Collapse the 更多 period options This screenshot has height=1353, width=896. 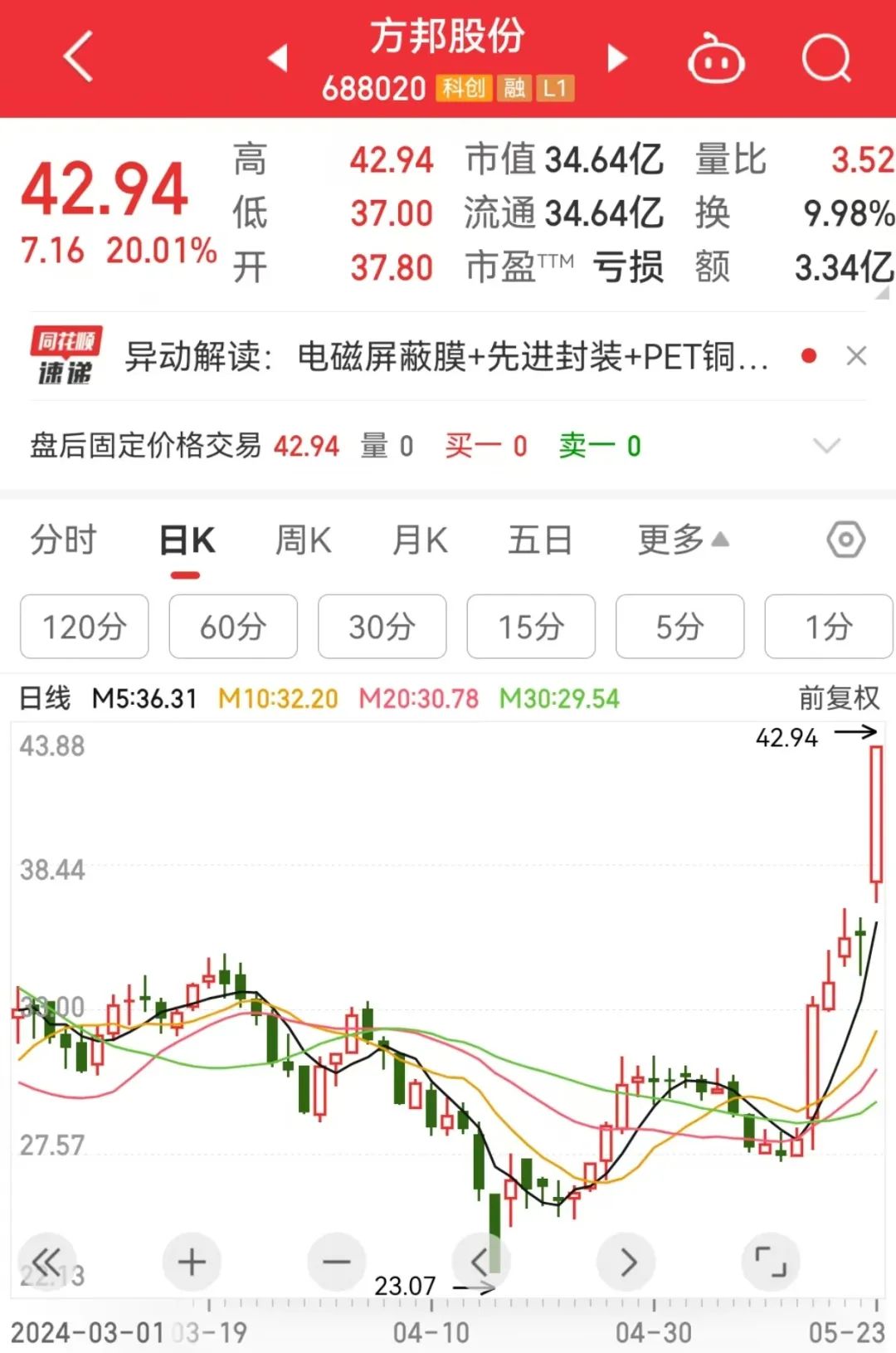coord(683,540)
